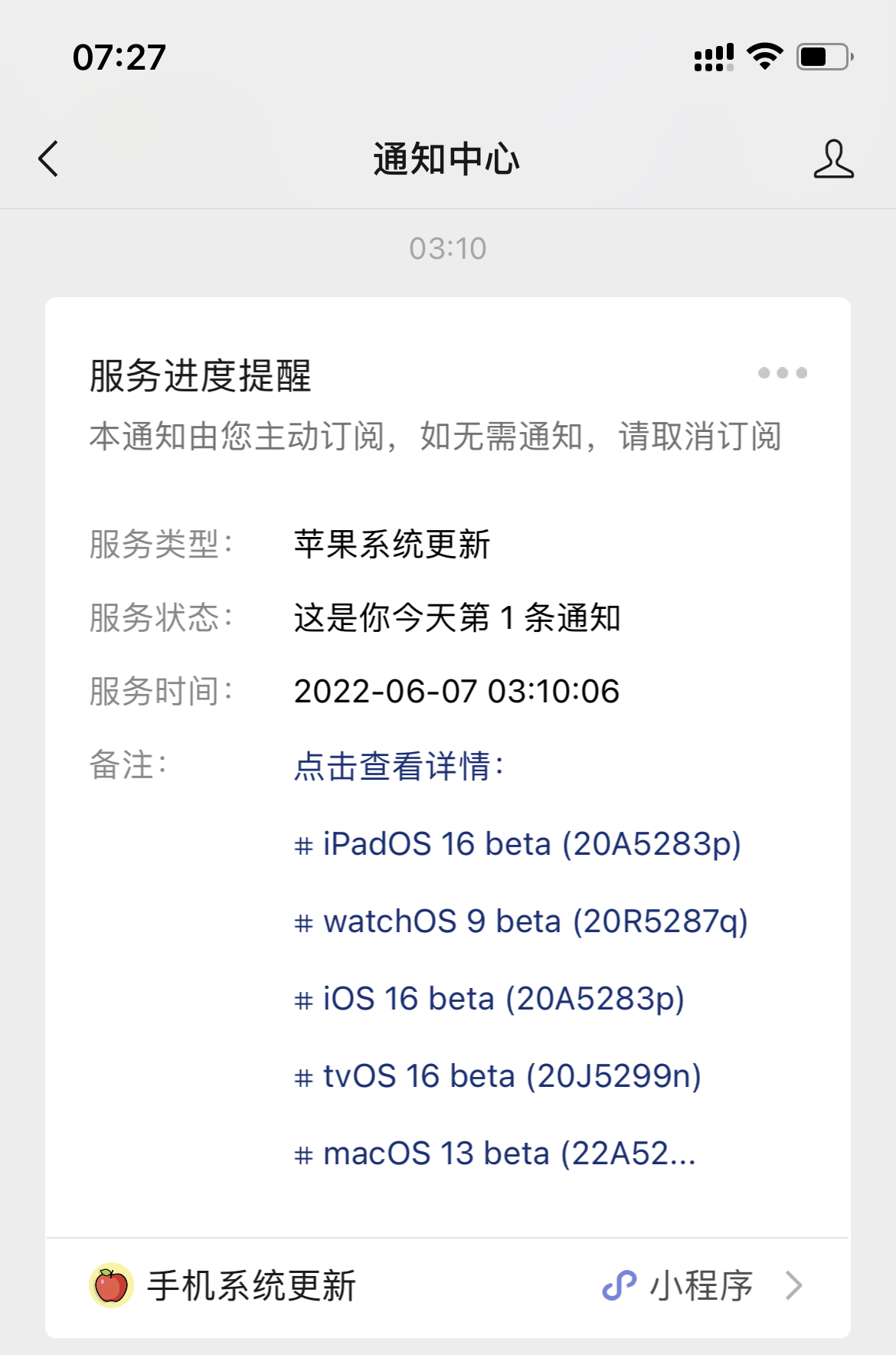The width and height of the screenshot is (896, 1355).
Task: Open the three-dot menu on 服务进度提醒
Action: tap(783, 373)
